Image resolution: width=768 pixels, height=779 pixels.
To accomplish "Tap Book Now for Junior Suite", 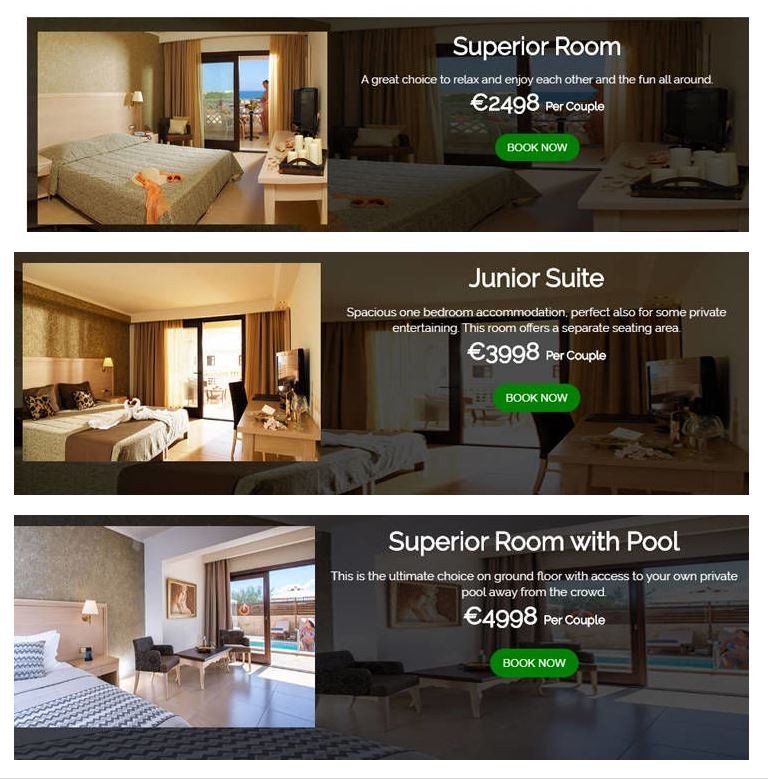I will tap(536, 397).
